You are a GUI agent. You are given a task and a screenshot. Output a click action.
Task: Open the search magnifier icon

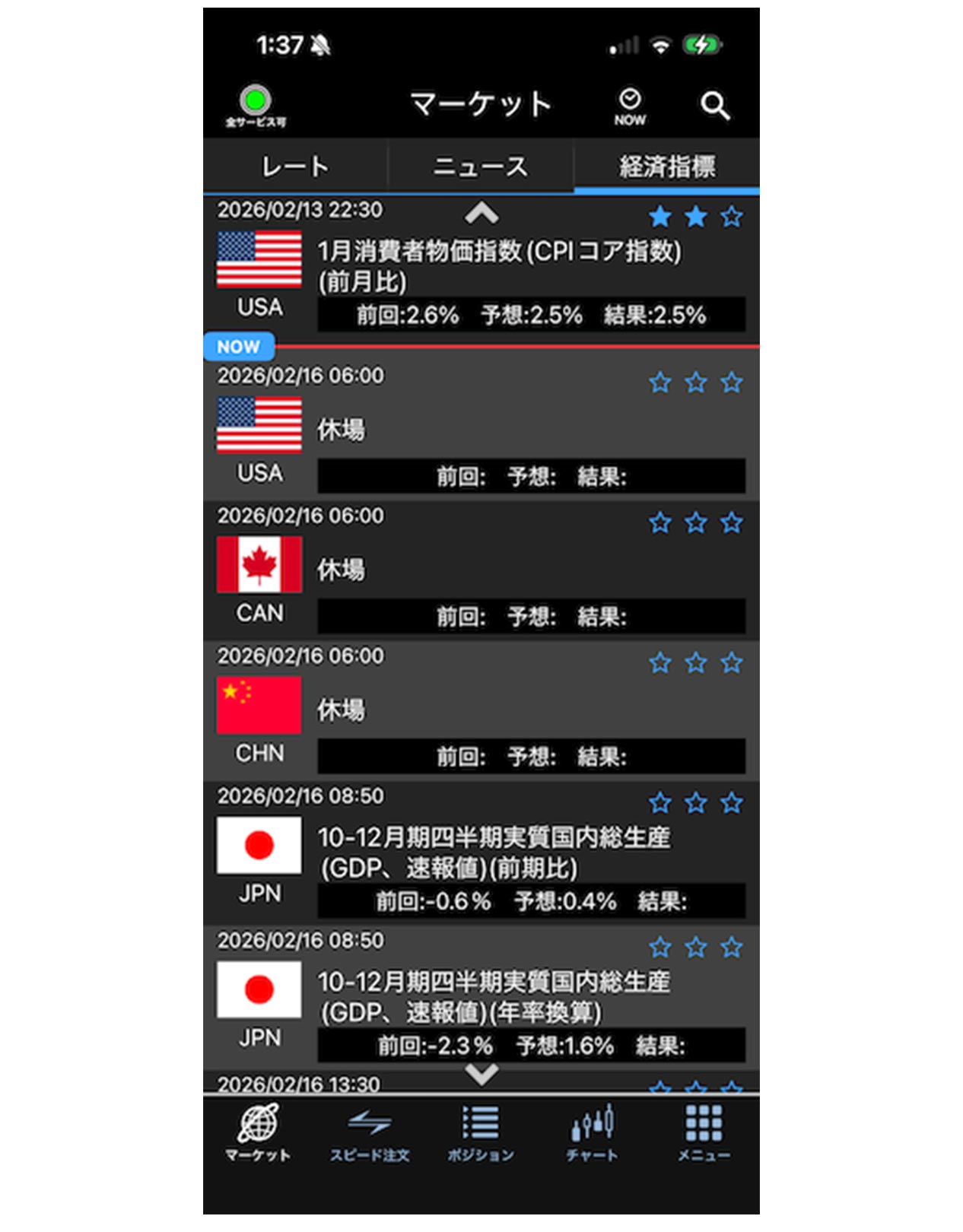pos(714,106)
